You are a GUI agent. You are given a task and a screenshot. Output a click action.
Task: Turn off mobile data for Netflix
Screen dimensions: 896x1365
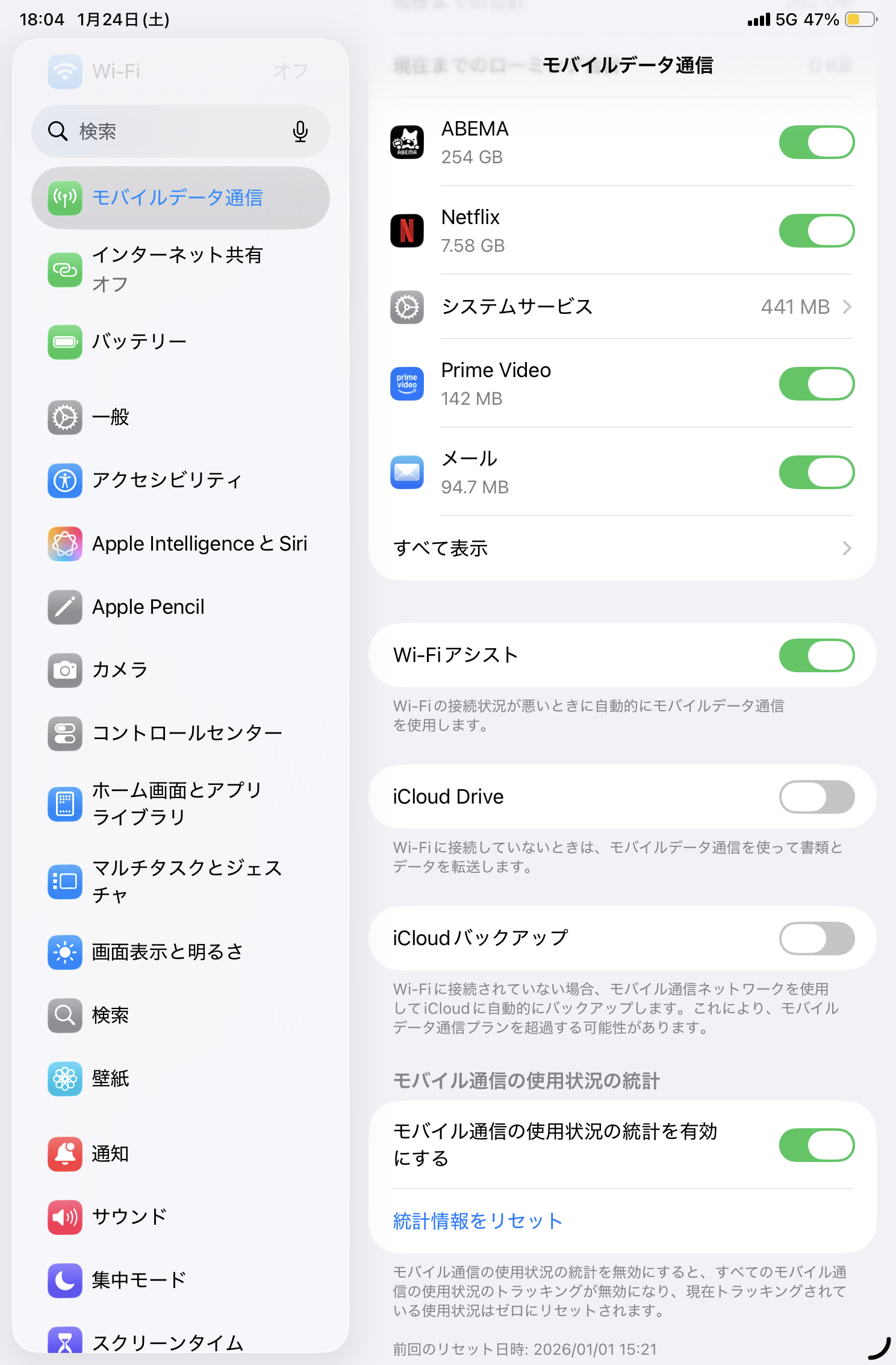pyautogui.click(x=816, y=231)
